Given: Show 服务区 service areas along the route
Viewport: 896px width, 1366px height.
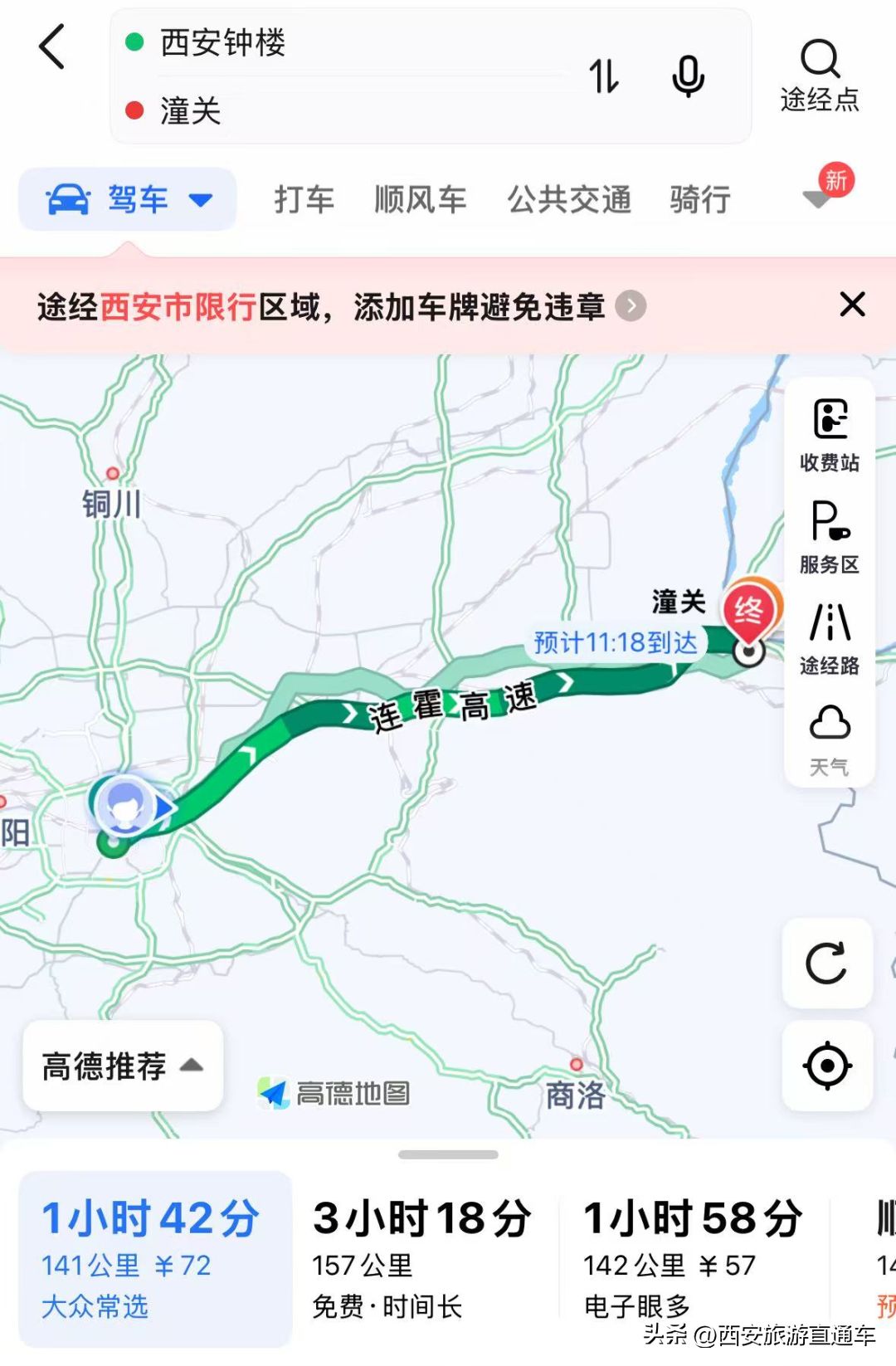Looking at the screenshot, I should click(829, 537).
